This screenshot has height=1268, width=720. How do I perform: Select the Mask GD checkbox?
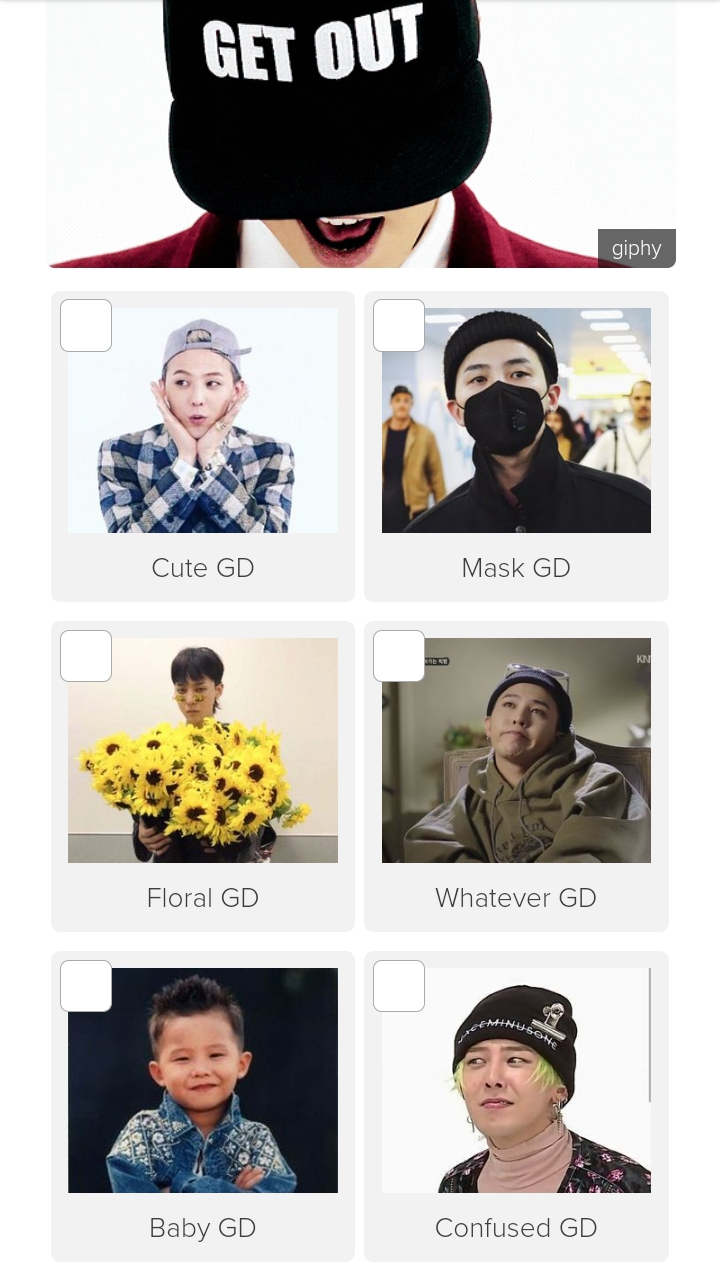point(399,326)
